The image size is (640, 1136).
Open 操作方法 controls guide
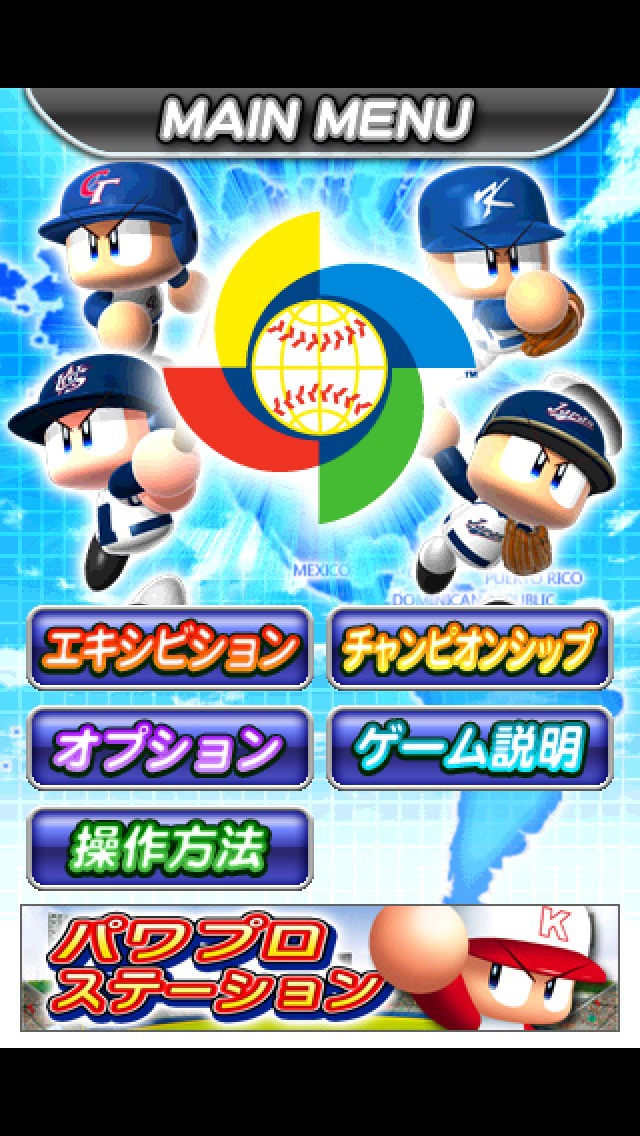[x=170, y=847]
